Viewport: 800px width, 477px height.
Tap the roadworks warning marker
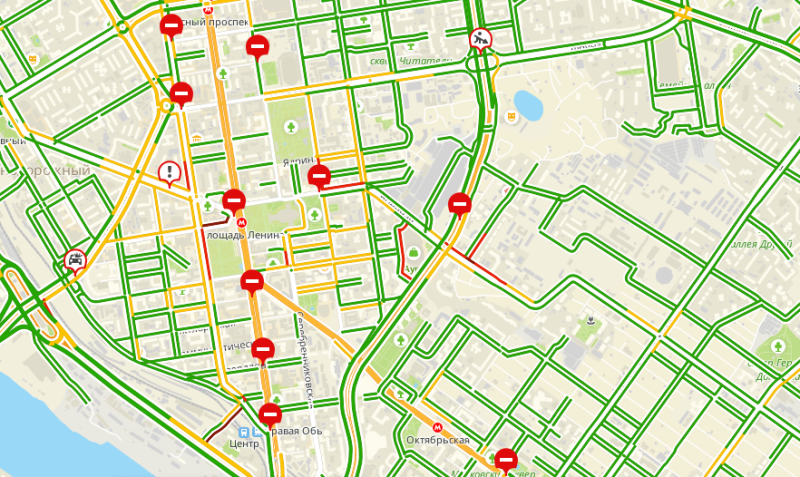point(481,40)
